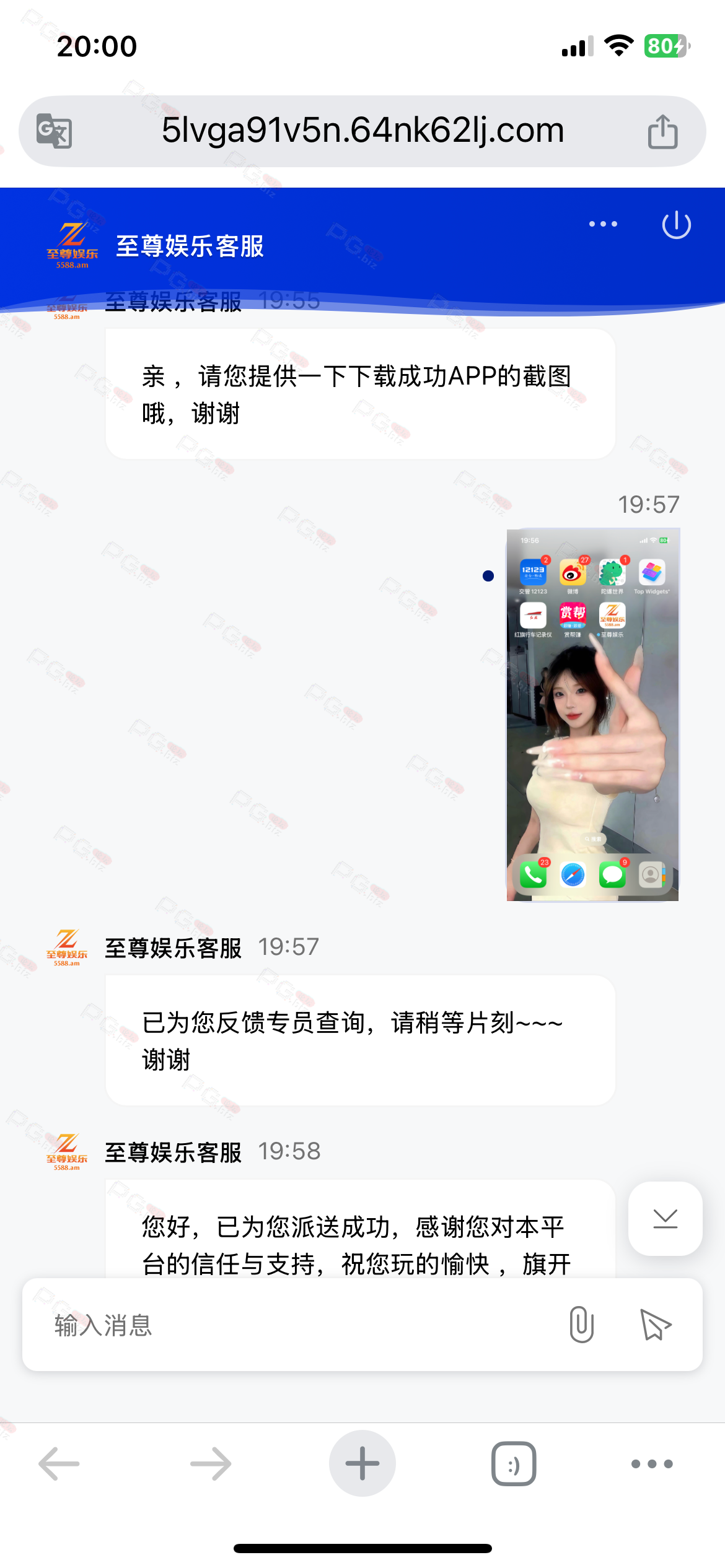
Task: Tap the translate icon in the address bar
Action: (55, 131)
